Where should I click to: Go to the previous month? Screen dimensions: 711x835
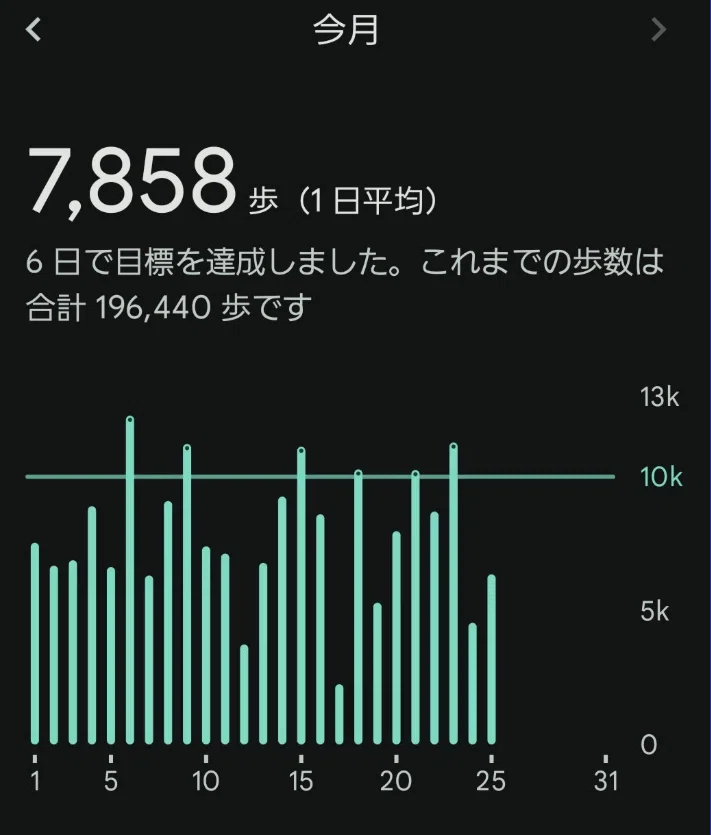34,29
